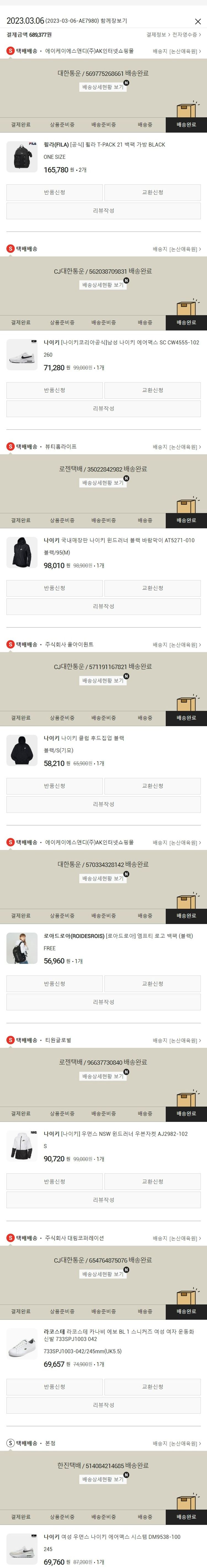Request exchange for Lacoste Carnaby Evo sneakers
The image size is (207, 1568).
(x=152, y=1387)
